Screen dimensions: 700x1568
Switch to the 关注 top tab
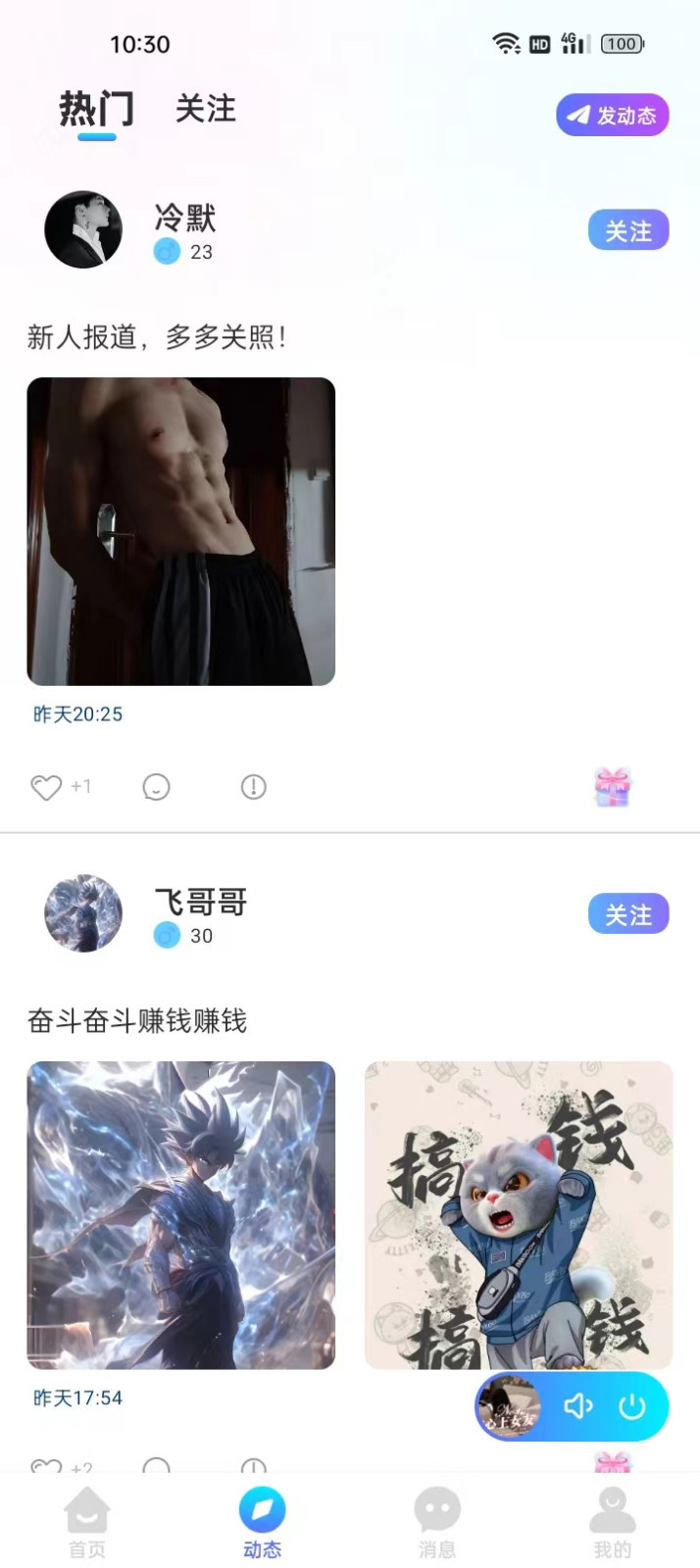pos(206,109)
